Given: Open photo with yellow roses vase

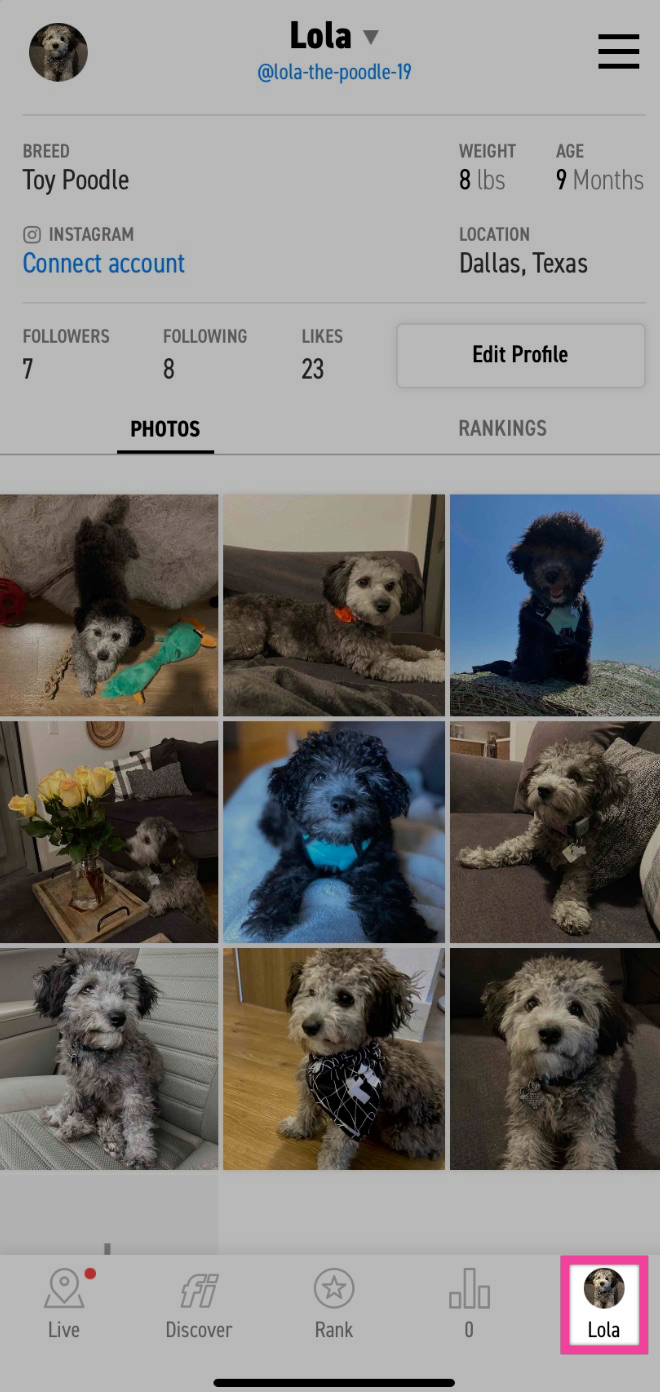Looking at the screenshot, I should pyautogui.click(x=109, y=831).
